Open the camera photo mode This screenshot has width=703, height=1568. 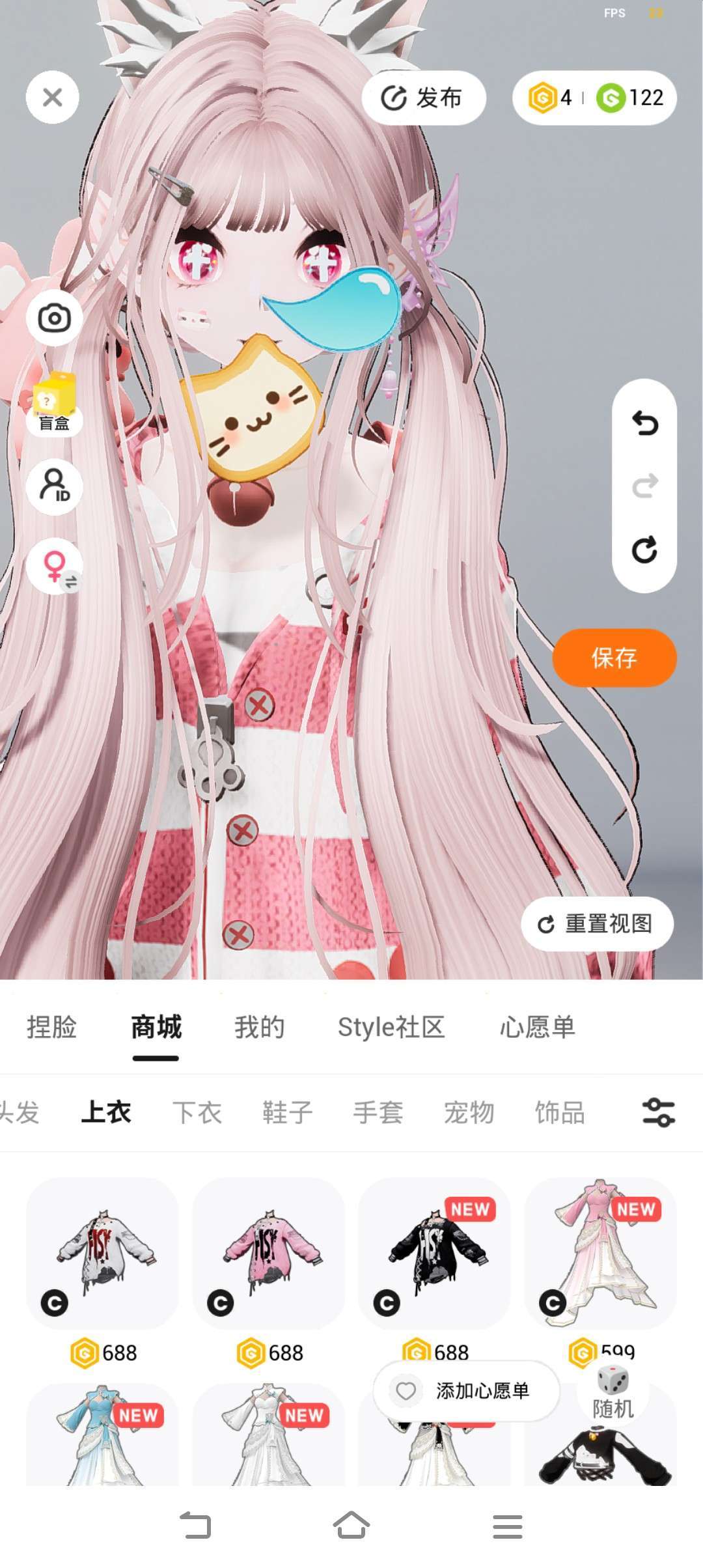pyautogui.click(x=54, y=318)
